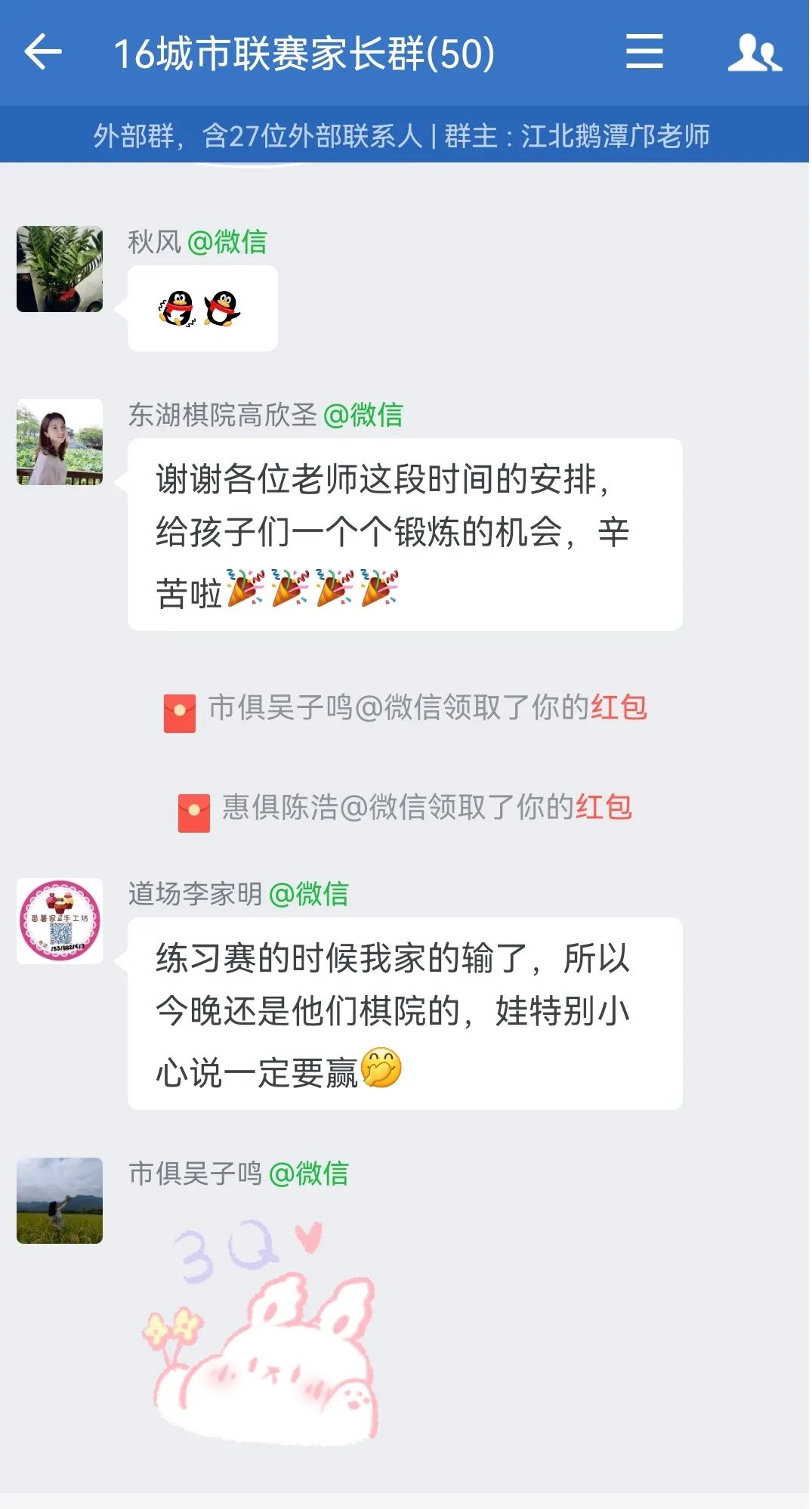Open 红包 link claimed by 市俱吴子鸣

[619, 707]
